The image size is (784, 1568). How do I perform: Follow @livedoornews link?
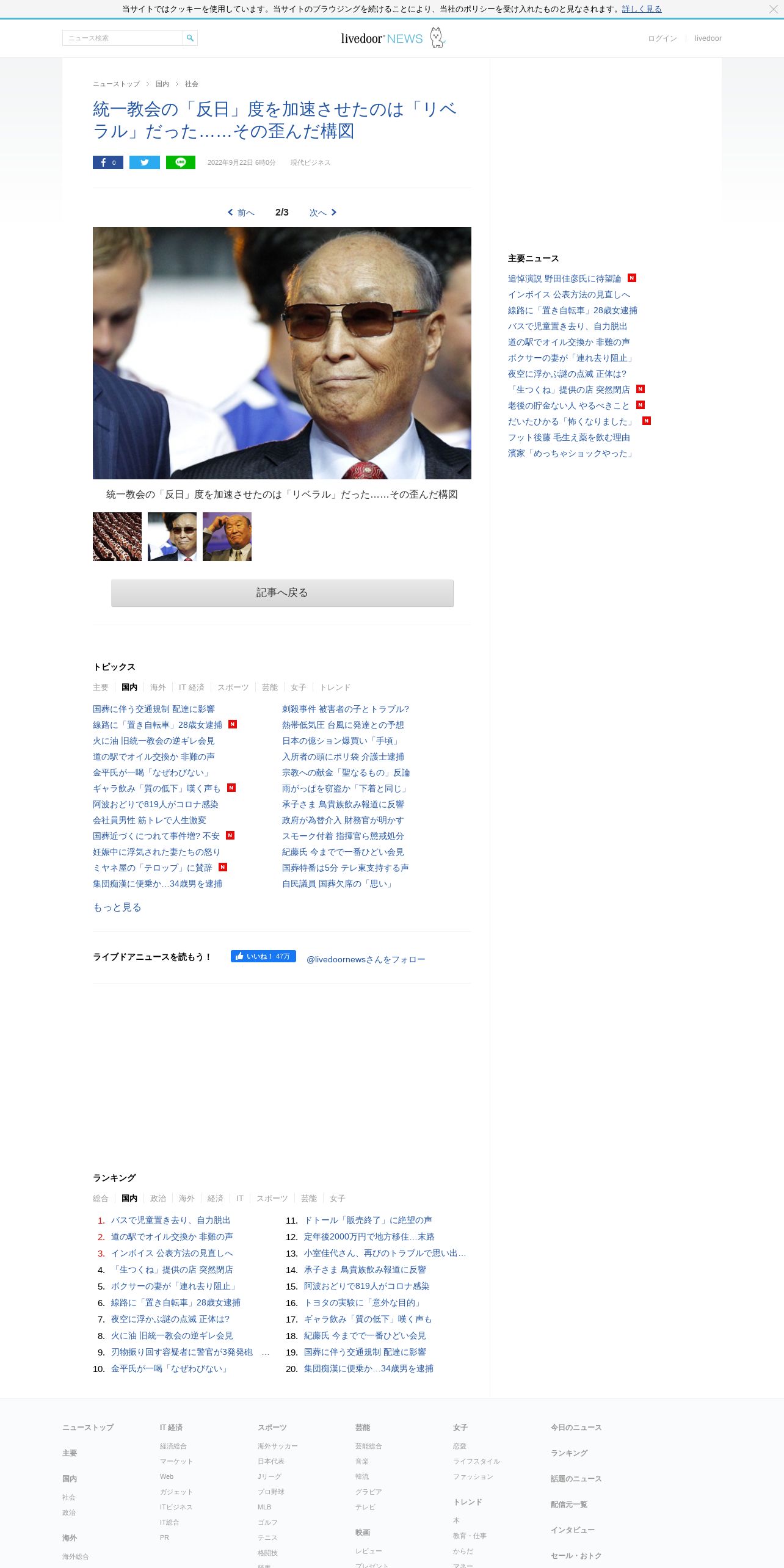click(x=366, y=959)
